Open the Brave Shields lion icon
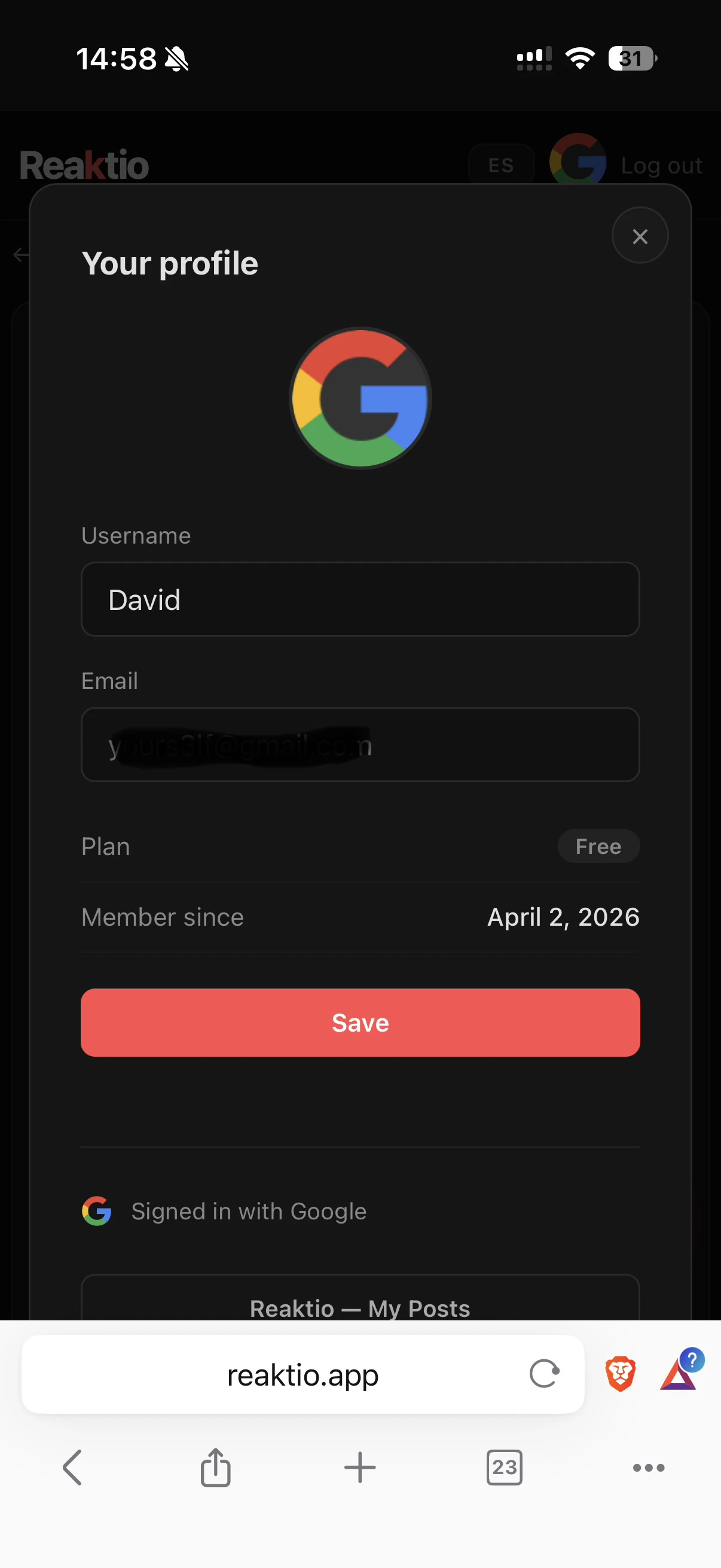The image size is (721, 1568). coord(620,1374)
